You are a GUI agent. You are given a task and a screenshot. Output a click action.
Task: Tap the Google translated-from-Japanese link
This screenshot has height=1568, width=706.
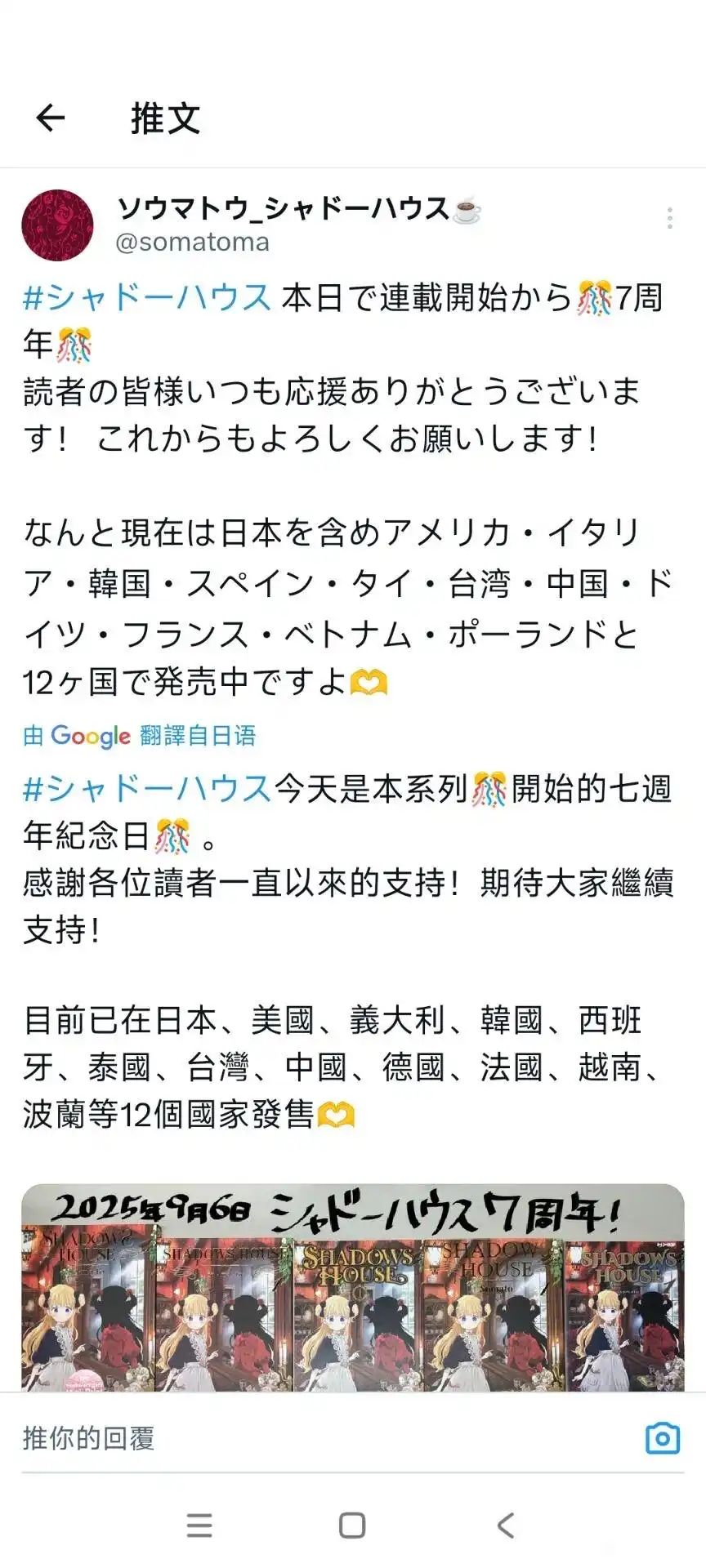coord(140,735)
